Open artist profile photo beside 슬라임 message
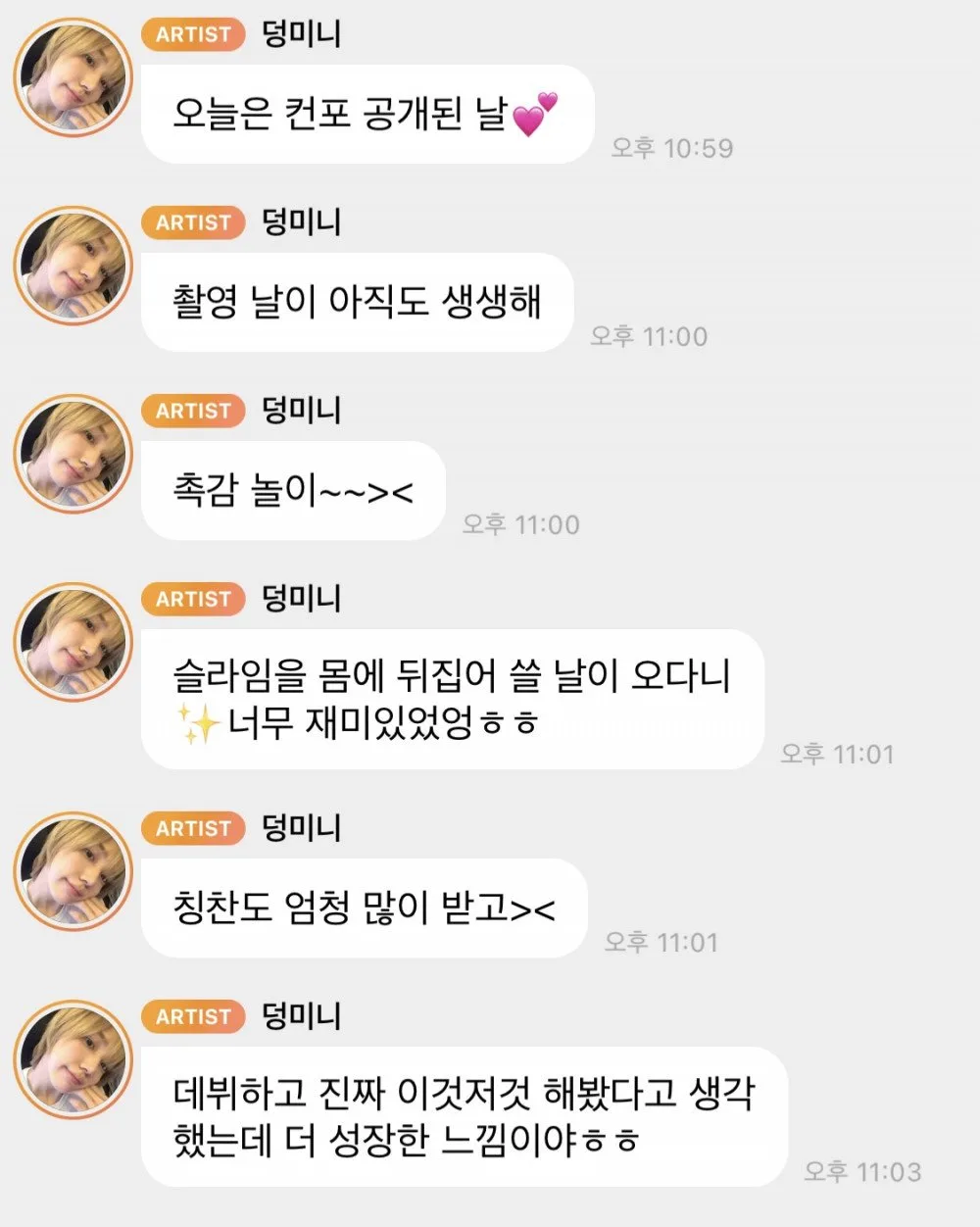980x1227 pixels. click(73, 641)
